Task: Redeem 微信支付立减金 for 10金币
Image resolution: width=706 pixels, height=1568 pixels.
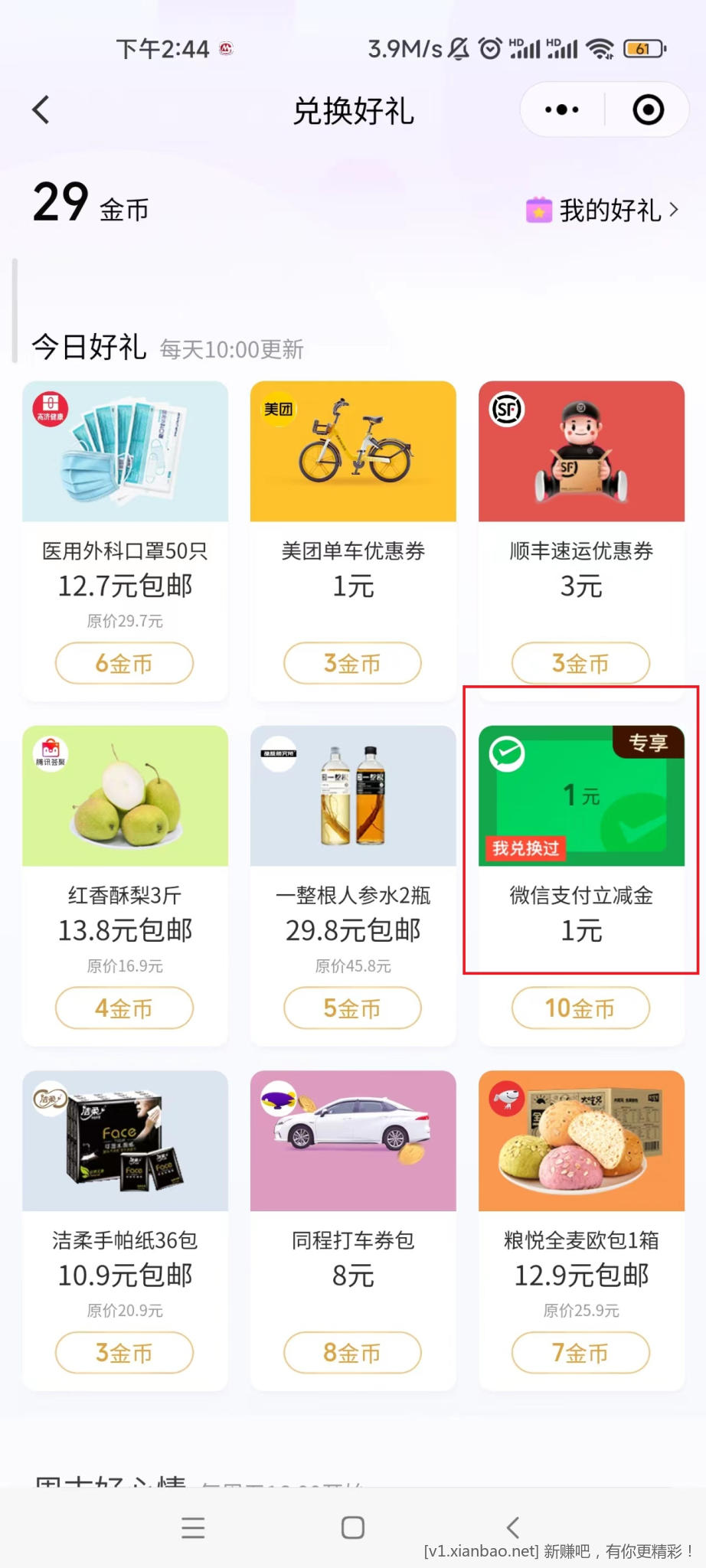Action: point(580,1008)
